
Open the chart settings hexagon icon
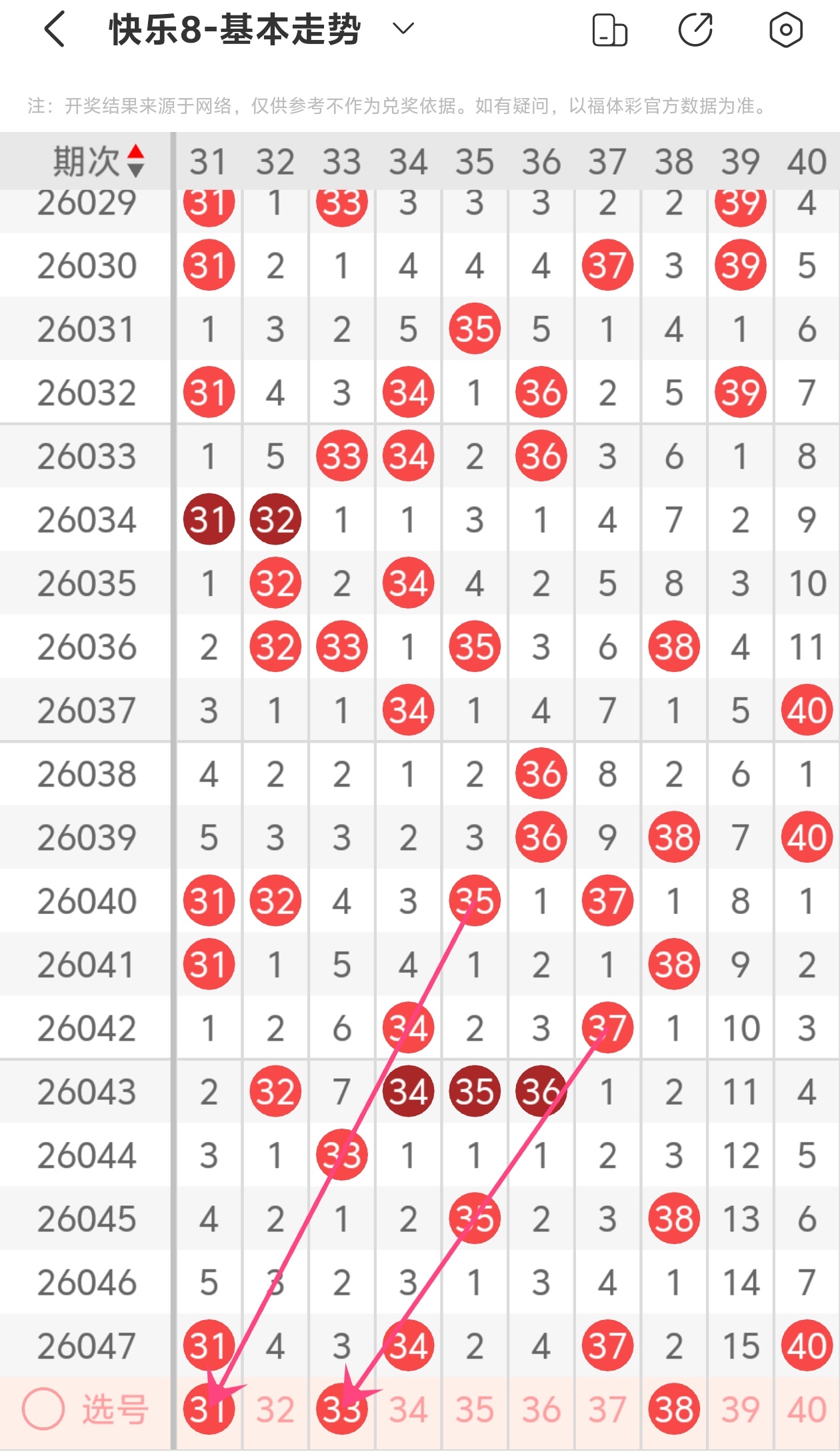785,30
